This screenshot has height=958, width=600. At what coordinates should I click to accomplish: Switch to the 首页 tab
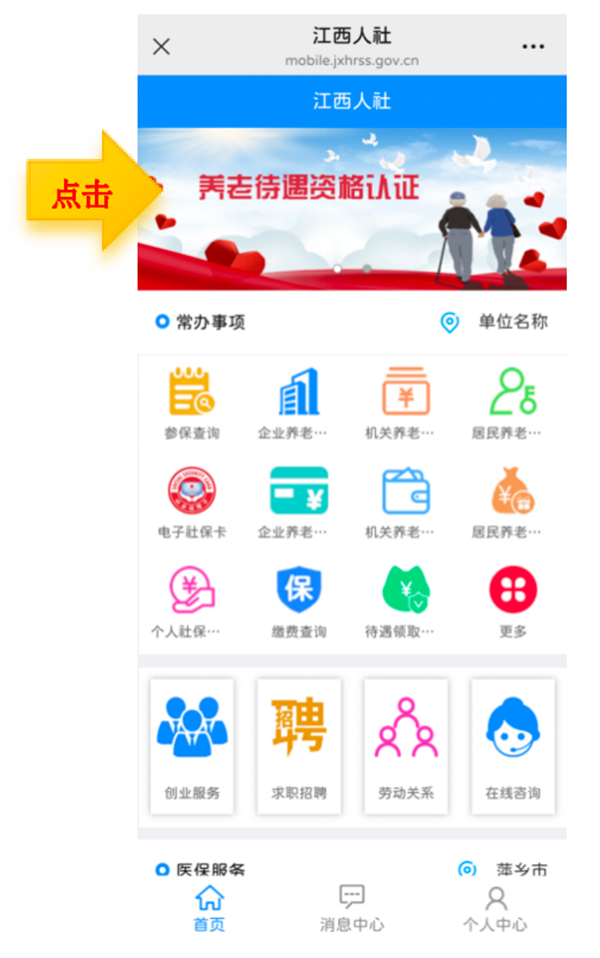click(209, 908)
